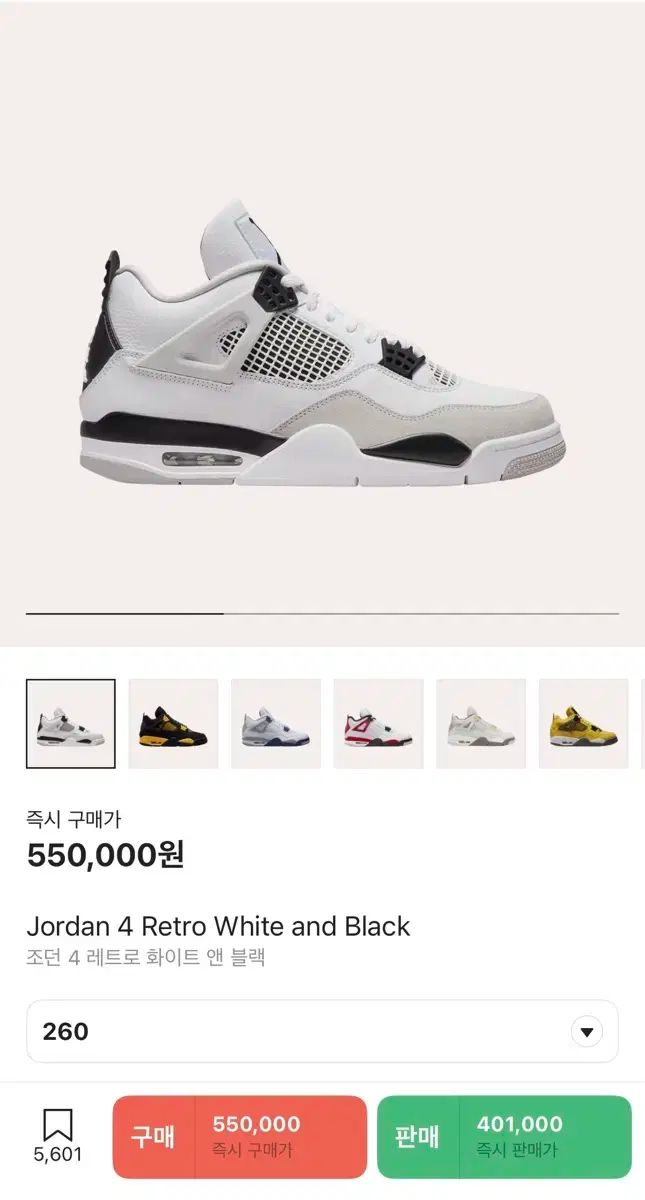Screen dimensions: 645x1200
Task: Tap the red 구매 buy button
Action: (x=240, y=1136)
